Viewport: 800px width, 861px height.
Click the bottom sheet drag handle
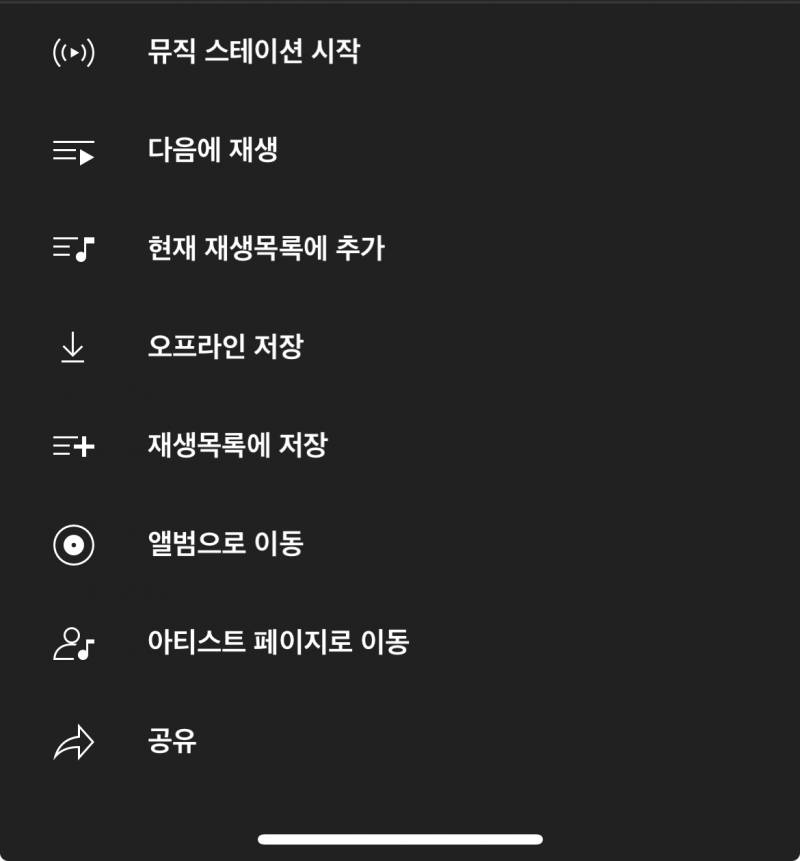400,841
